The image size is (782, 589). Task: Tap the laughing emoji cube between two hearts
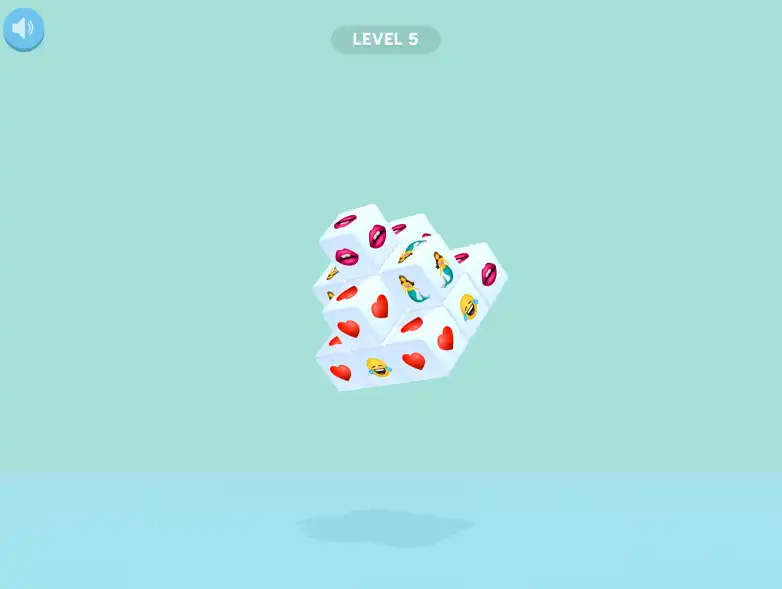point(378,367)
